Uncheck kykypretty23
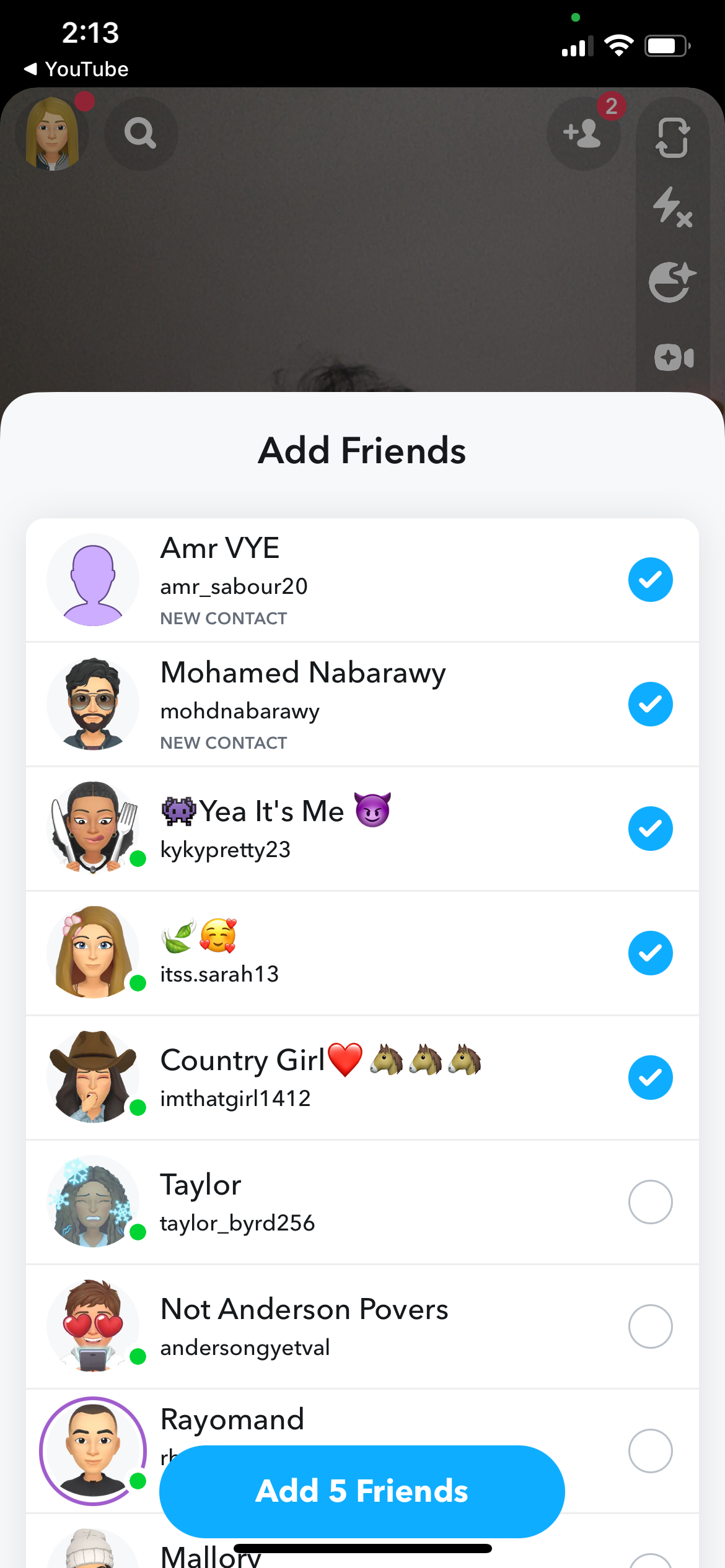 pyautogui.click(x=650, y=829)
